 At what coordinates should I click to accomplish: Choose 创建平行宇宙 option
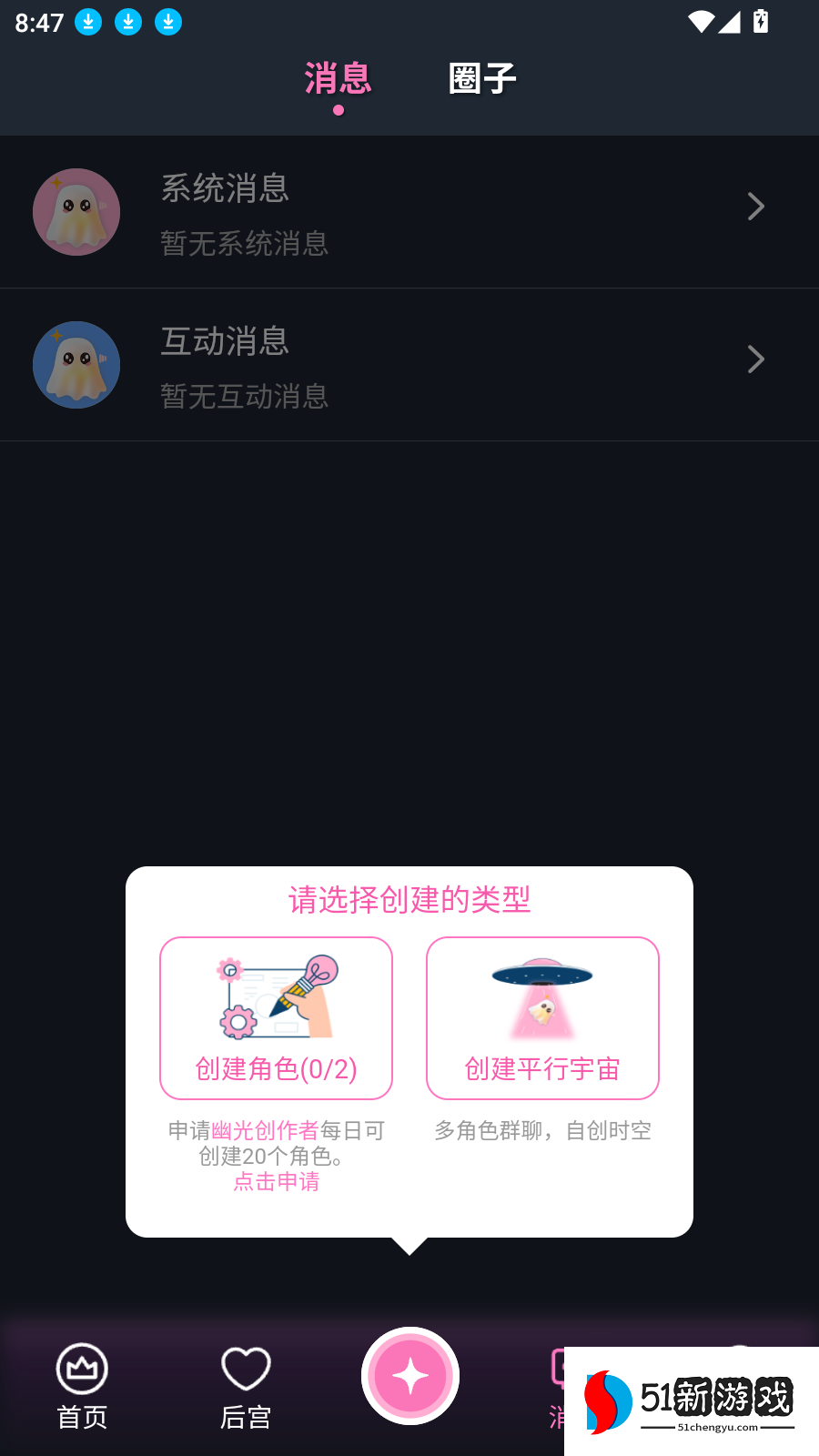pos(542,1018)
